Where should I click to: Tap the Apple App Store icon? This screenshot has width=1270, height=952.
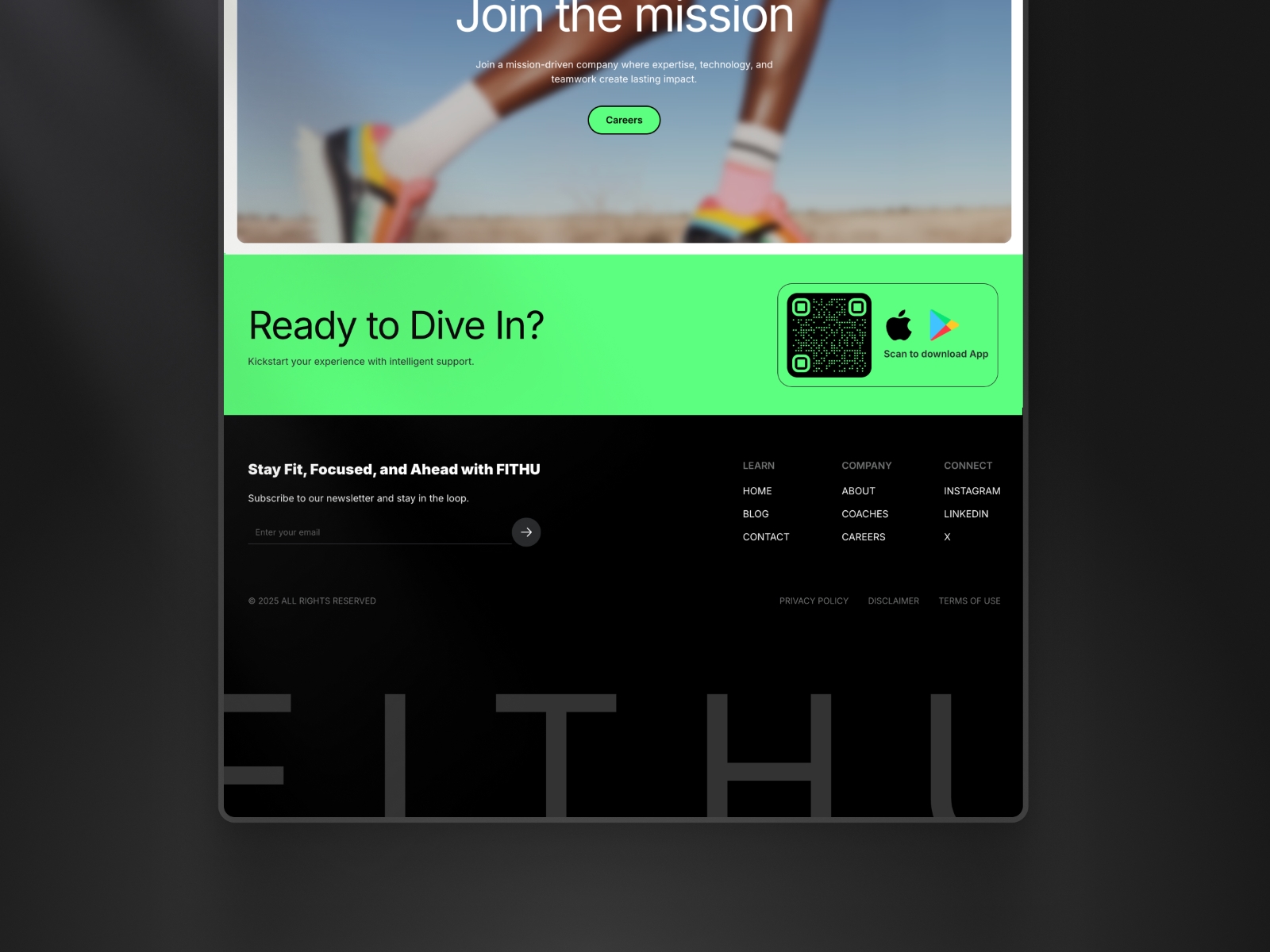tap(899, 325)
